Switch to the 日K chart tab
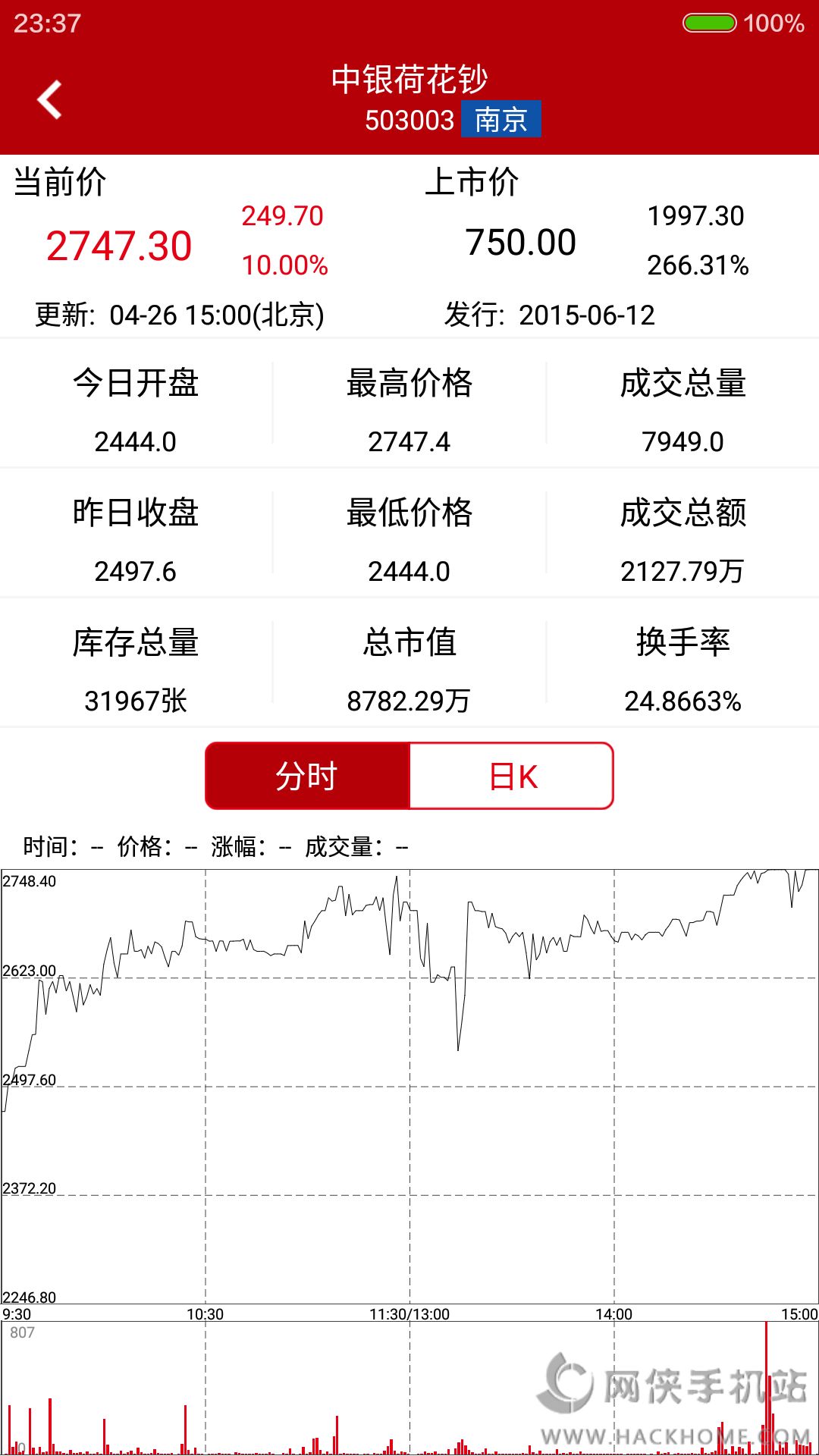 click(512, 776)
